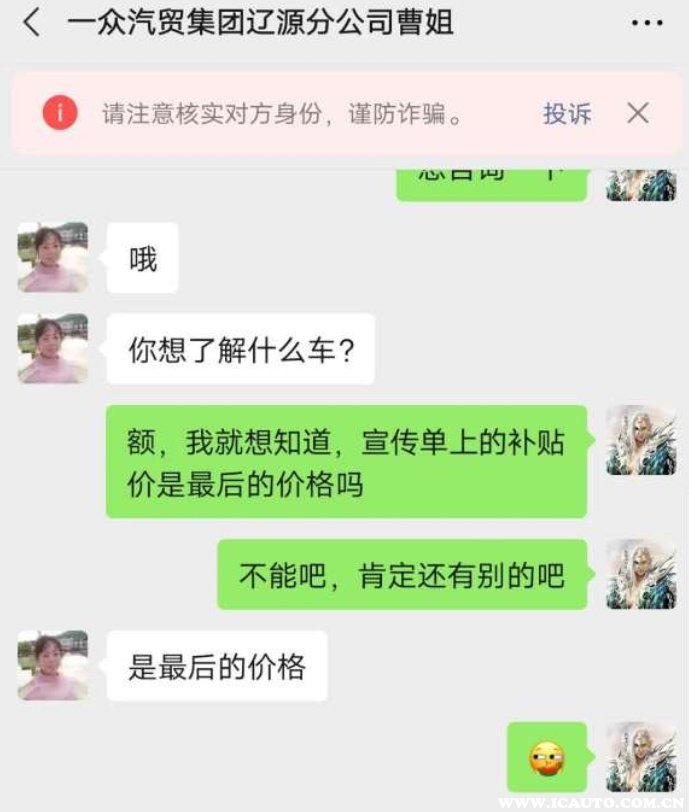The image size is (689, 812).
Task: Open contact's avatar beside the 哦 message
Action: coord(53,258)
